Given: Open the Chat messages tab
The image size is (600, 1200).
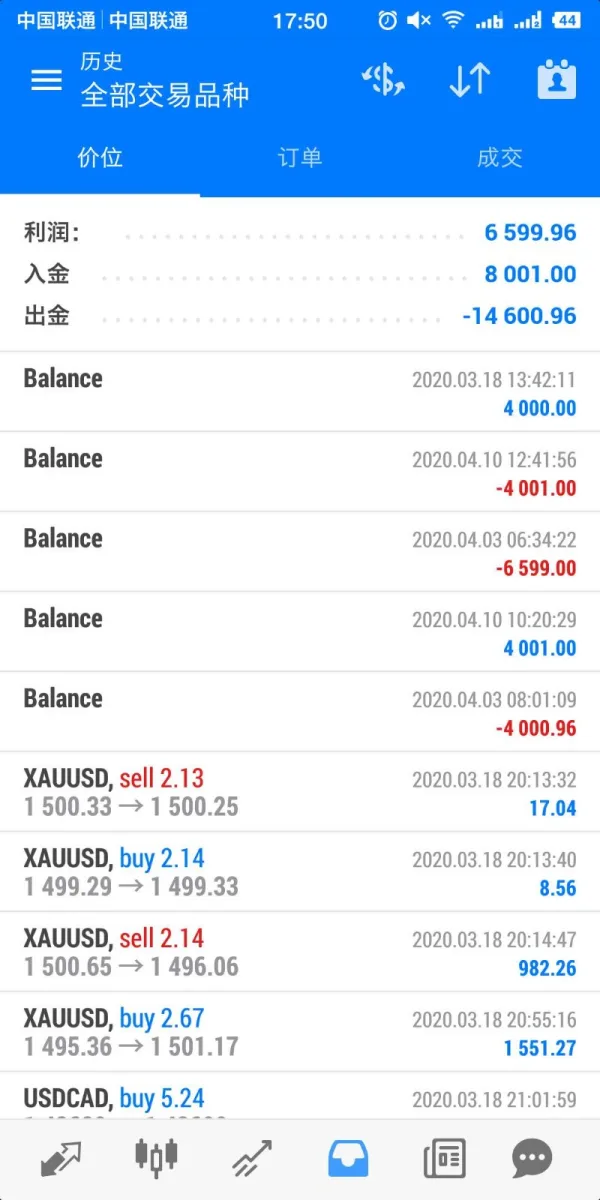Looking at the screenshot, I should pos(532,1159).
